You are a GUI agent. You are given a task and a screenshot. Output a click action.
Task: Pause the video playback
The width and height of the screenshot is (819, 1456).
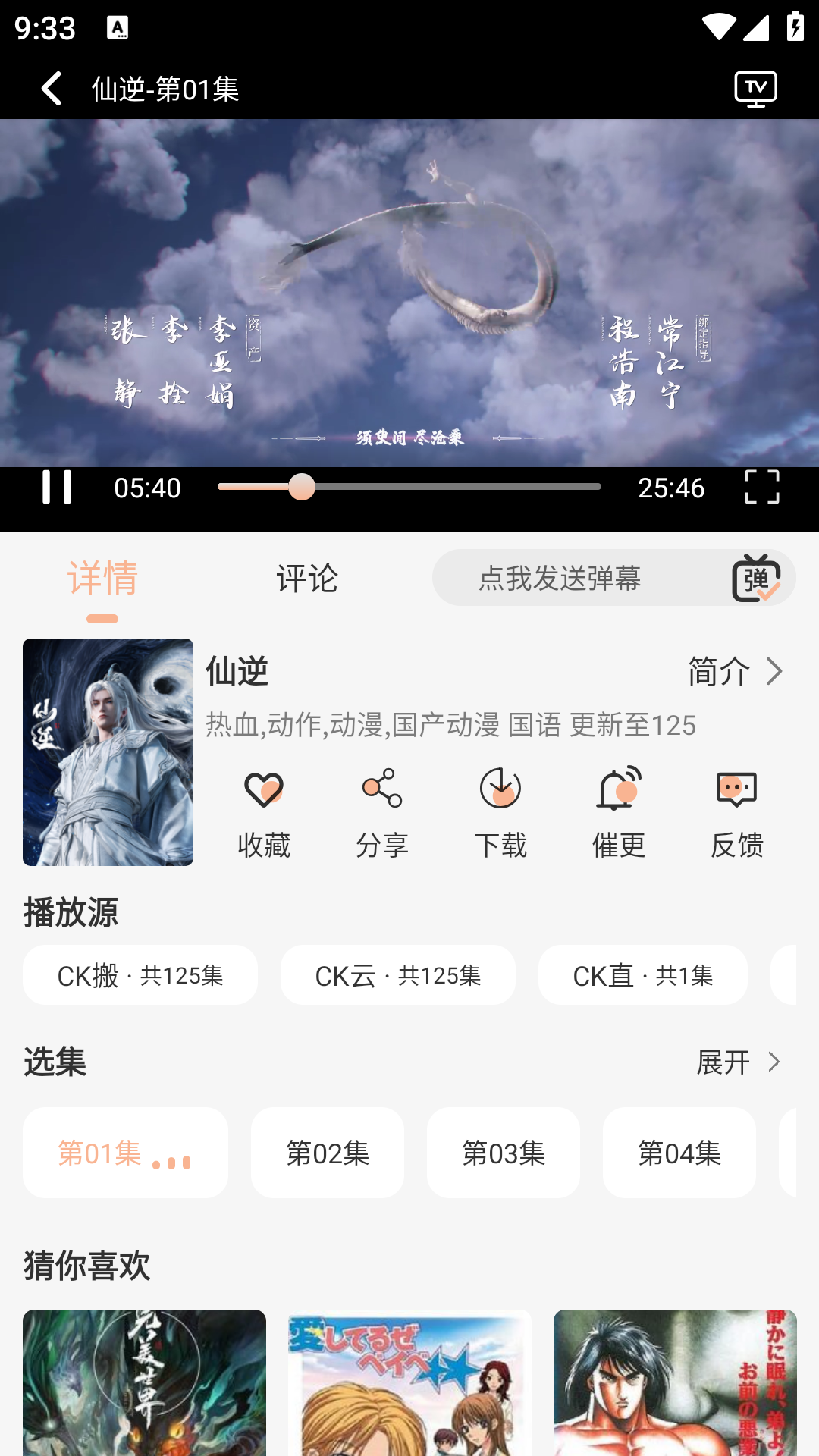click(x=57, y=487)
